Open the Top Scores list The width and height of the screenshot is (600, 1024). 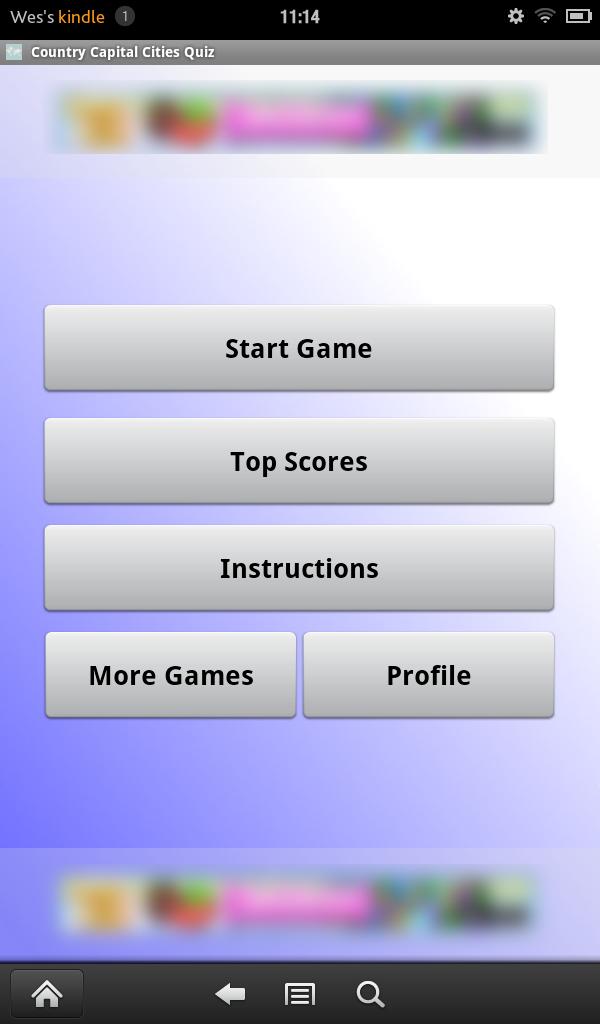[299, 461]
